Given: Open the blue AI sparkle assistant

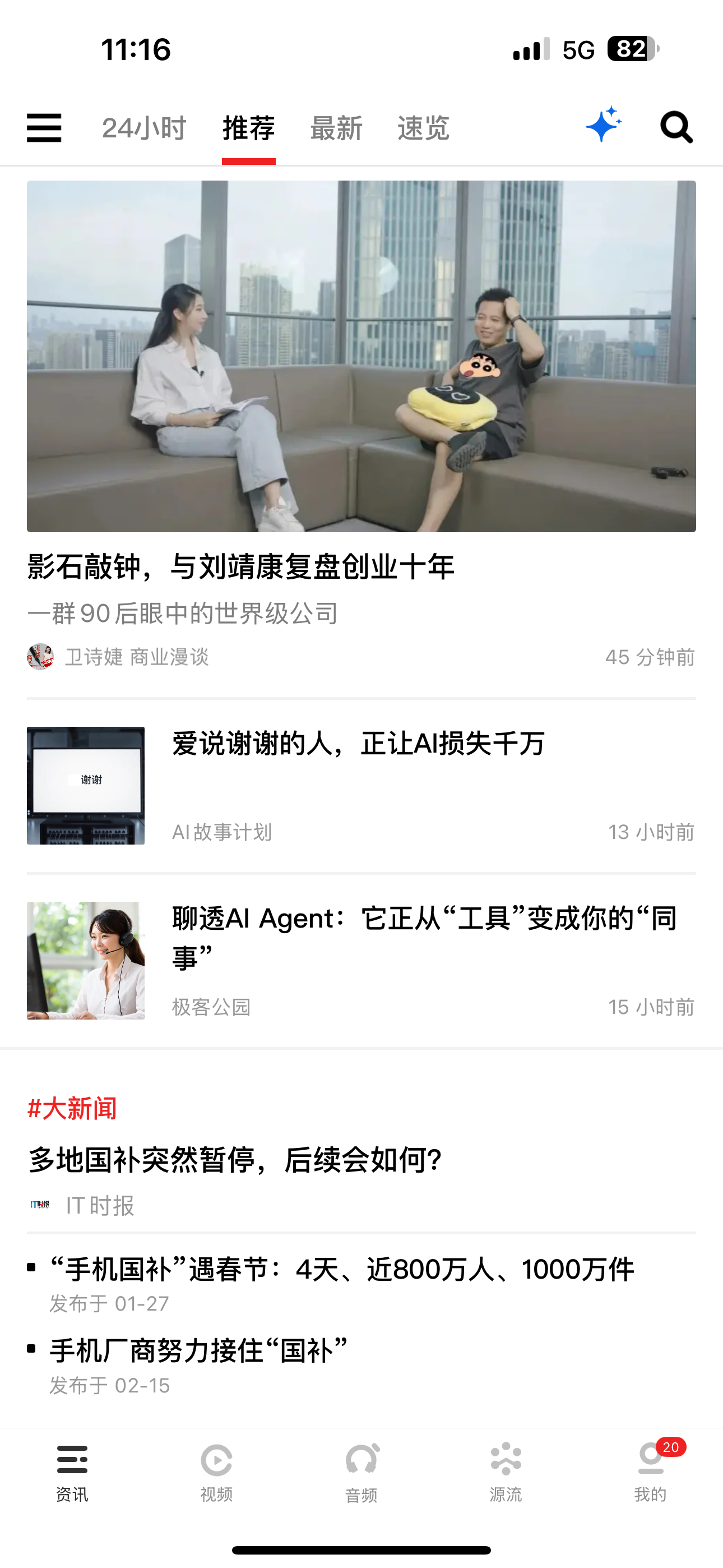Looking at the screenshot, I should [604, 125].
